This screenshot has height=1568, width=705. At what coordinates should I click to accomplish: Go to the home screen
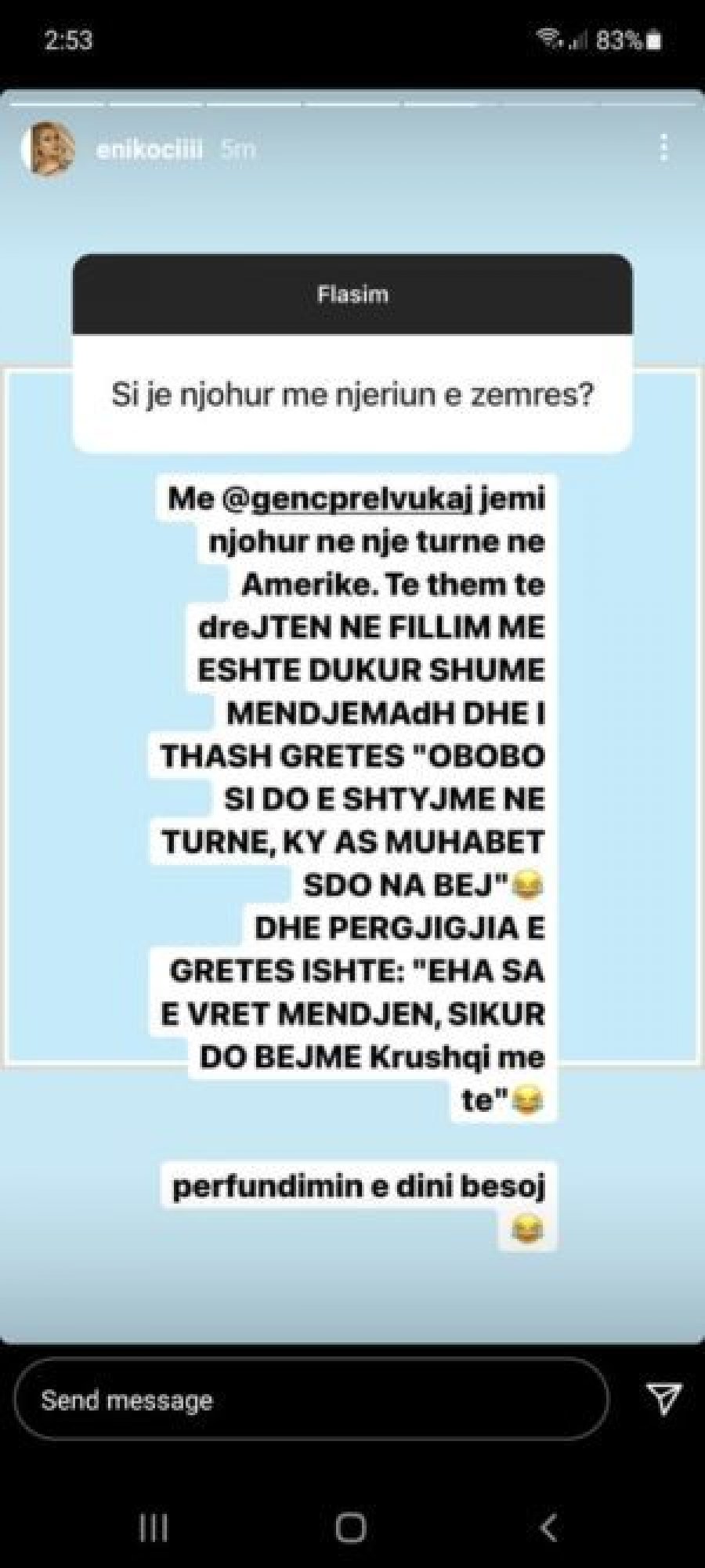352,1526
